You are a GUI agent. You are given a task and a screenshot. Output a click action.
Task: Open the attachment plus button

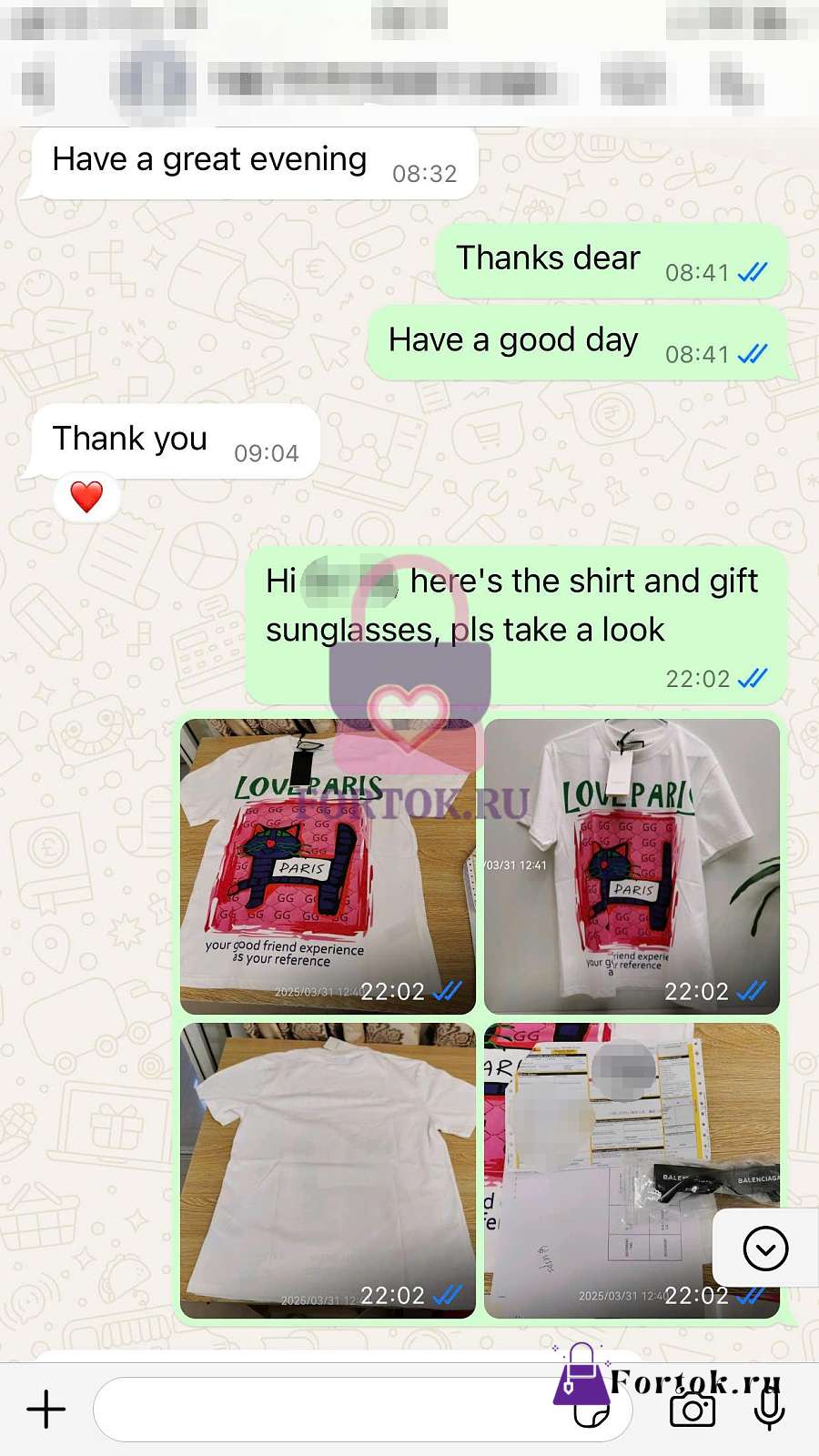click(x=46, y=1410)
